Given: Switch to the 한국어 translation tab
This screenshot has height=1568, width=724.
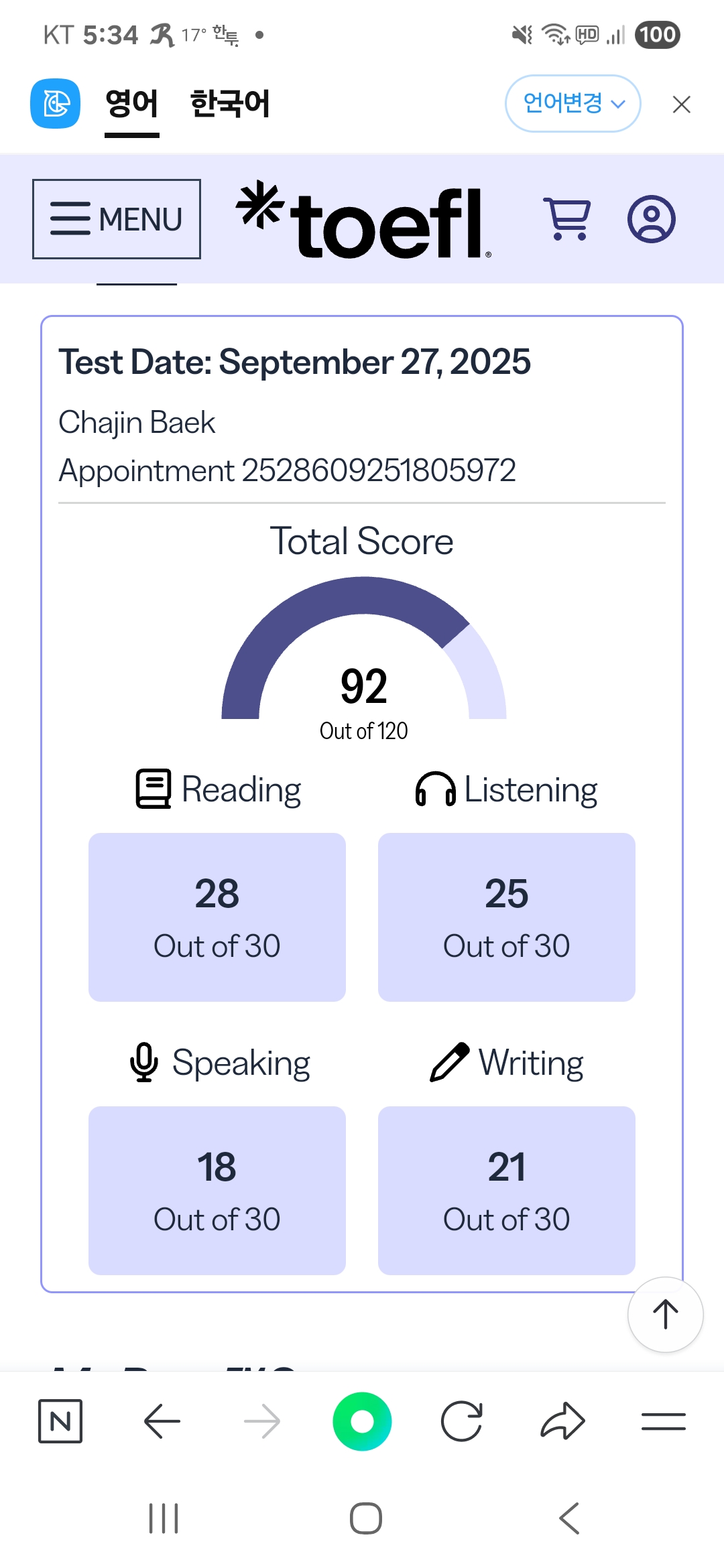Looking at the screenshot, I should tap(229, 104).
